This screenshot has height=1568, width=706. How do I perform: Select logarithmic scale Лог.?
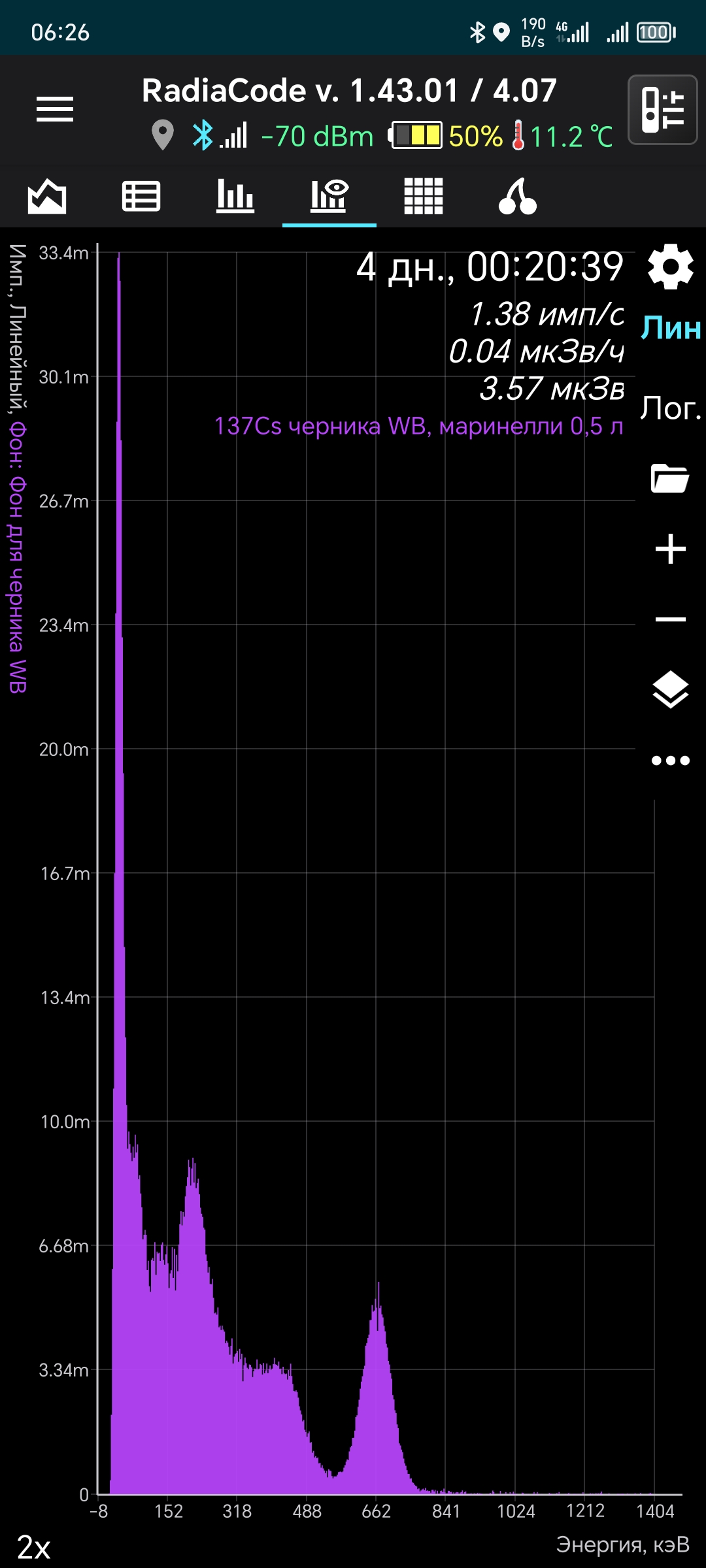point(671,408)
